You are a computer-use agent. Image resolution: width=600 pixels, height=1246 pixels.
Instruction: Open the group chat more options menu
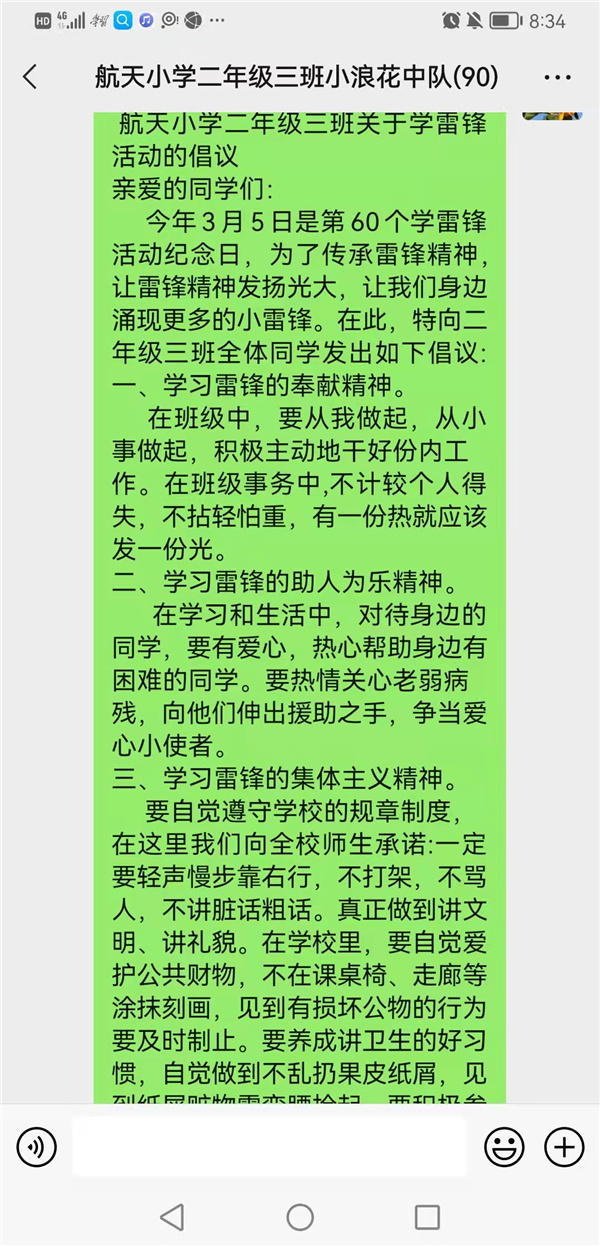557,77
